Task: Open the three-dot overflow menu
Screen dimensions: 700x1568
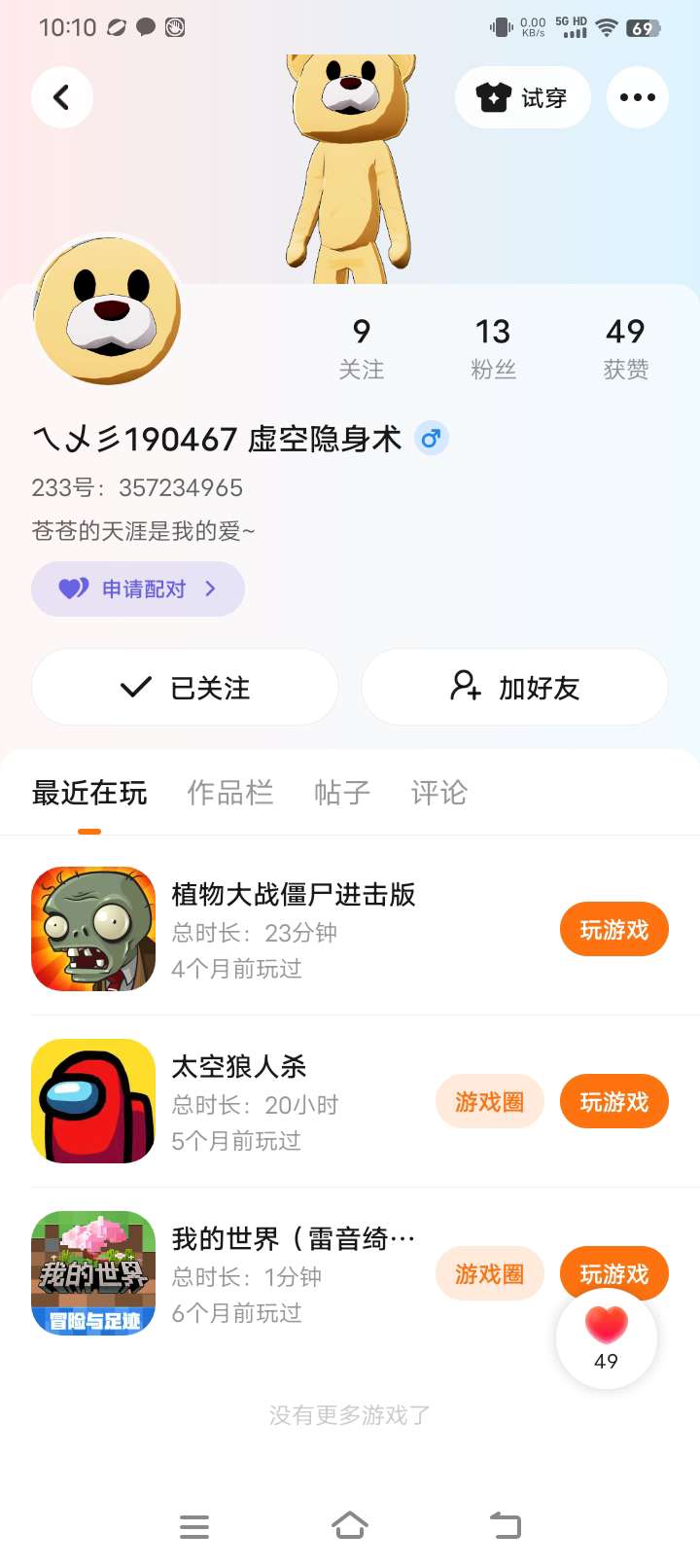Action: 637,97
